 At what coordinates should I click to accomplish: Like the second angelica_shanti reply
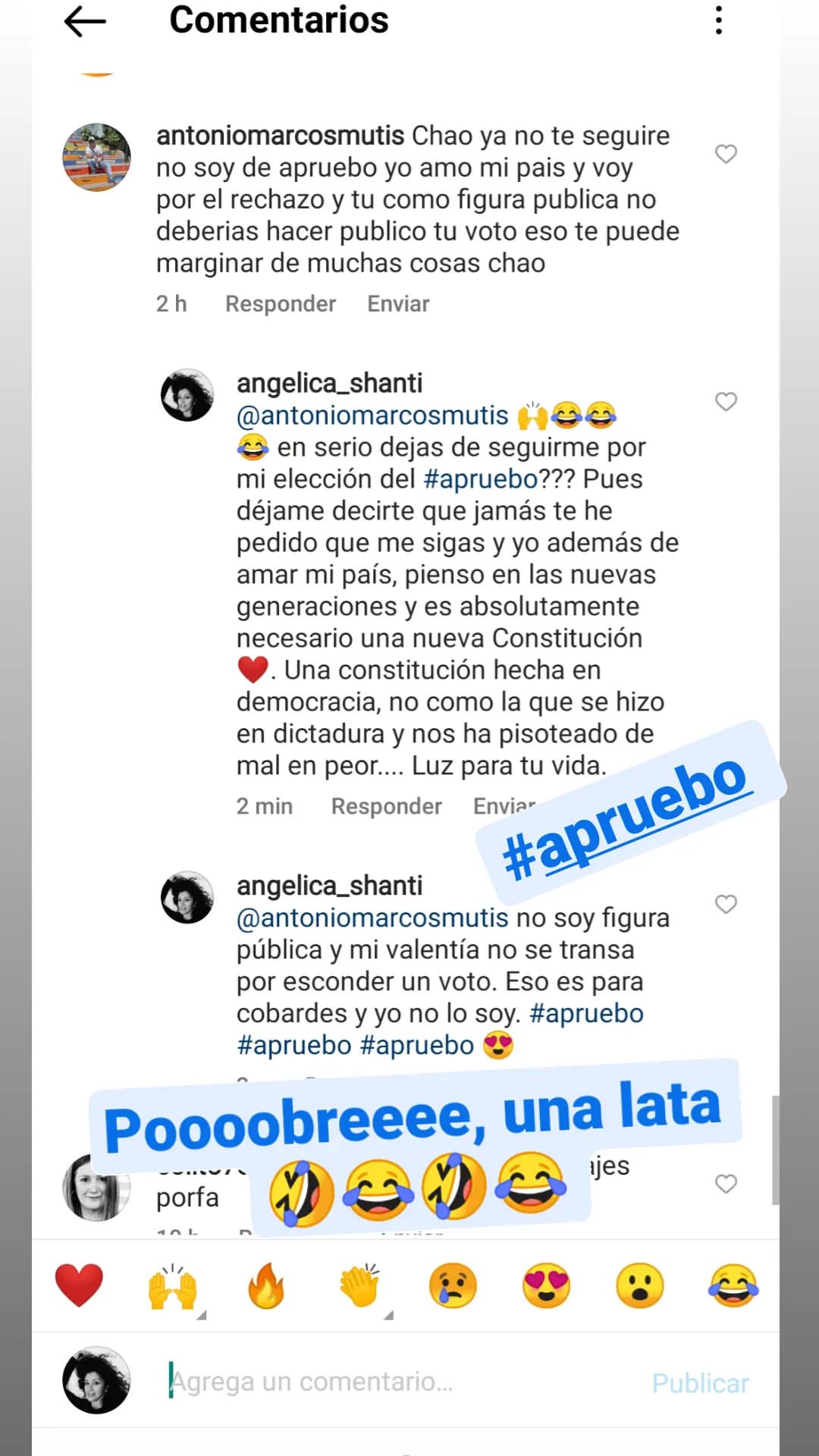pyautogui.click(x=726, y=904)
